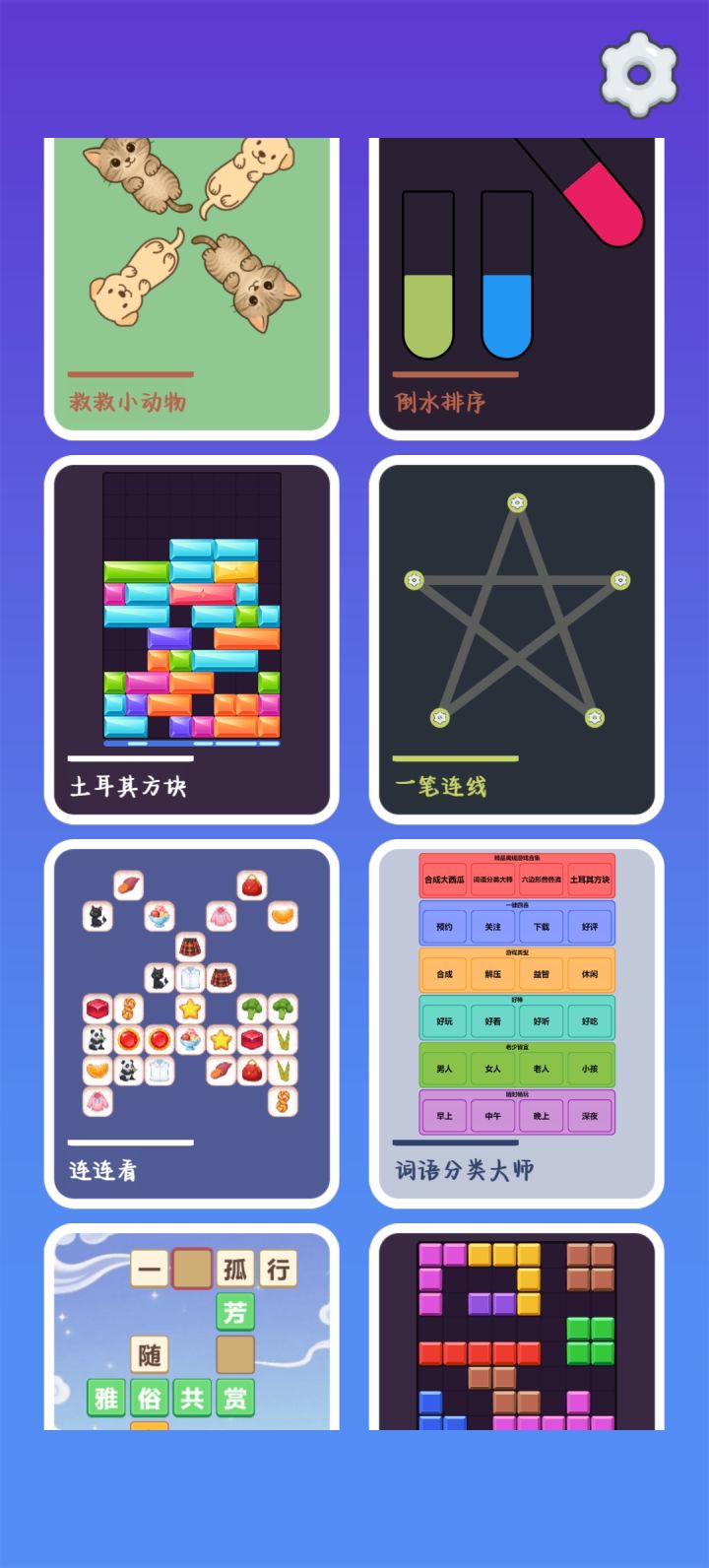Image resolution: width=709 pixels, height=1568 pixels.
Task: Select the 好评 chip in 词语分类大师
Action: [591, 927]
